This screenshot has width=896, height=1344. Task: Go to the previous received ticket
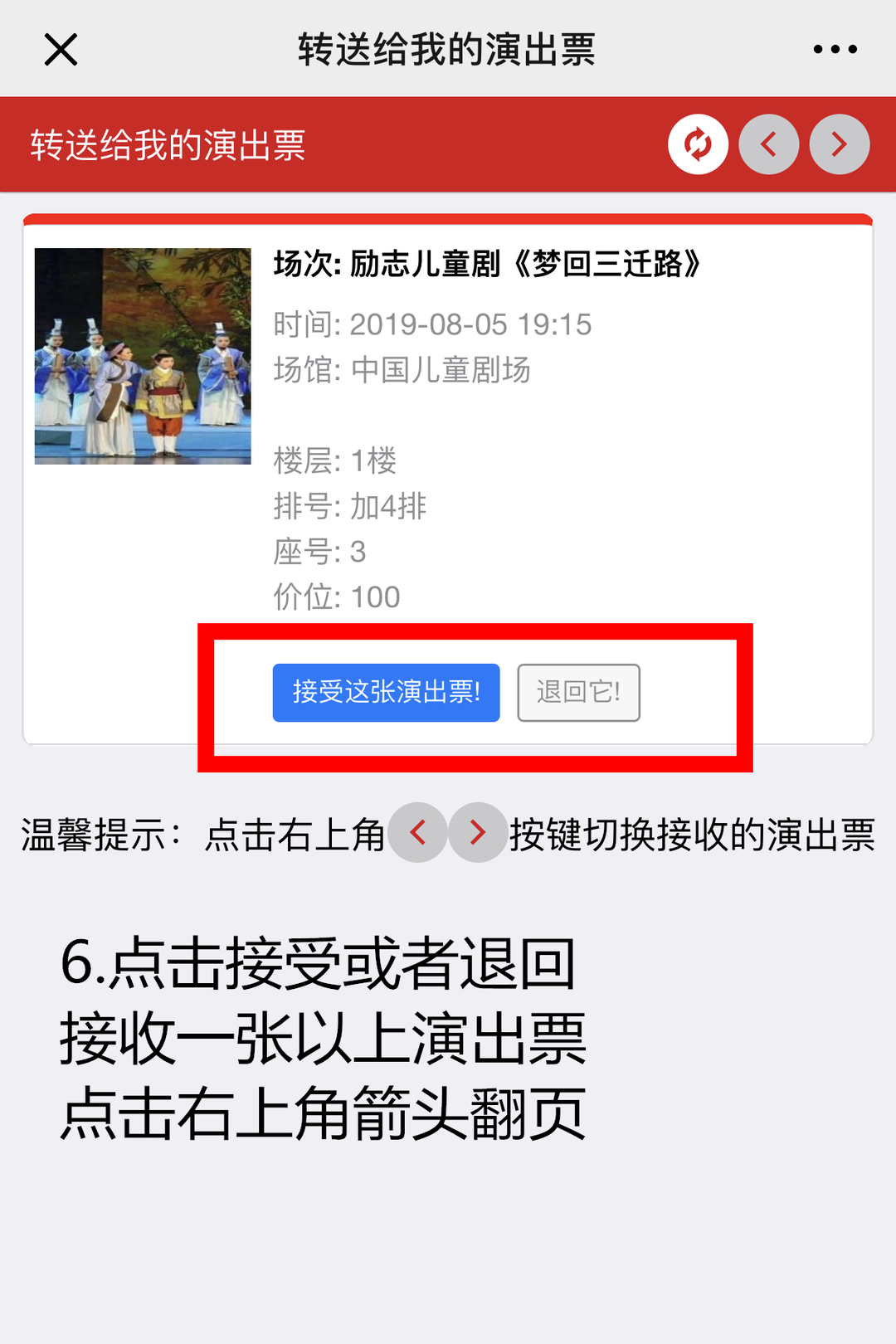click(768, 144)
